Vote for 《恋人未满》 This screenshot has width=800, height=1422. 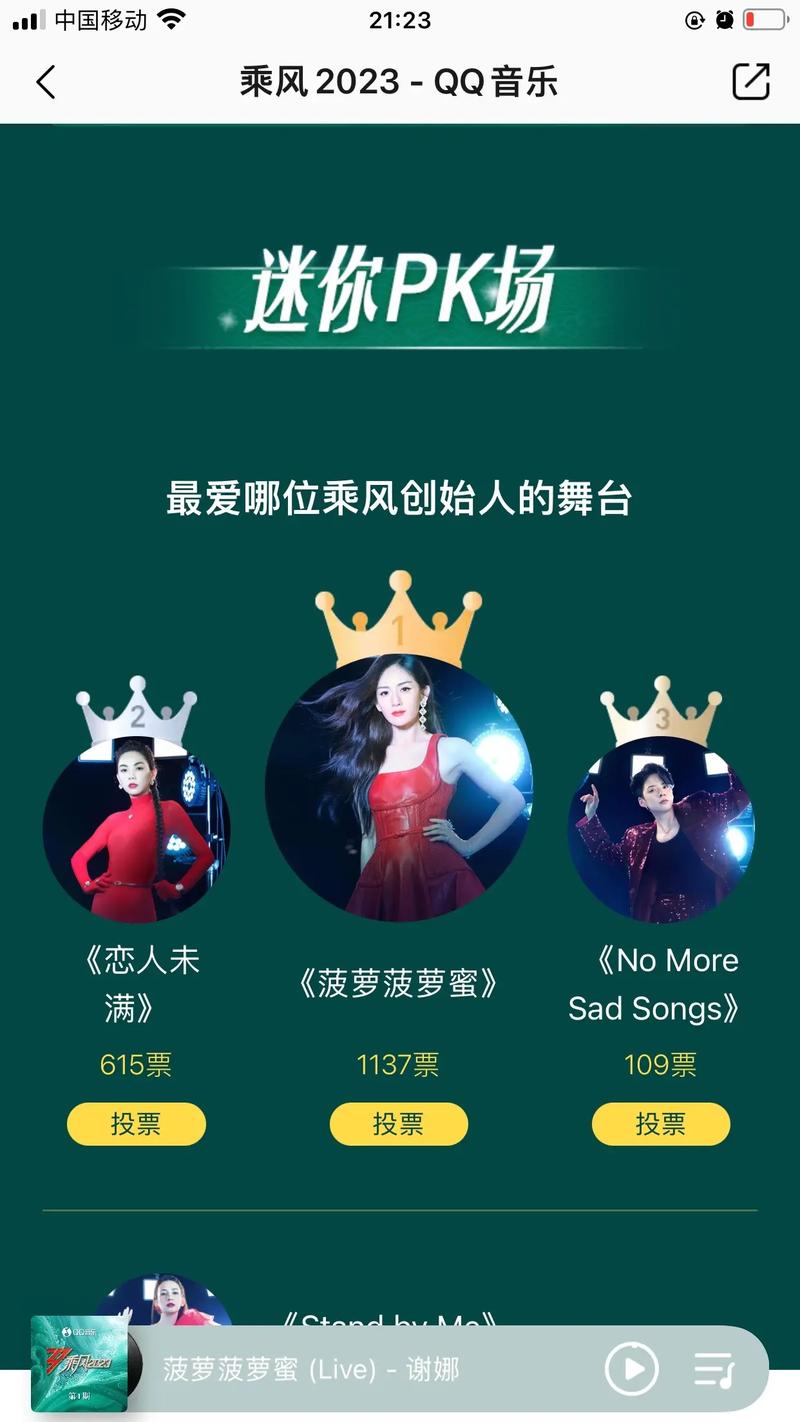[136, 1124]
